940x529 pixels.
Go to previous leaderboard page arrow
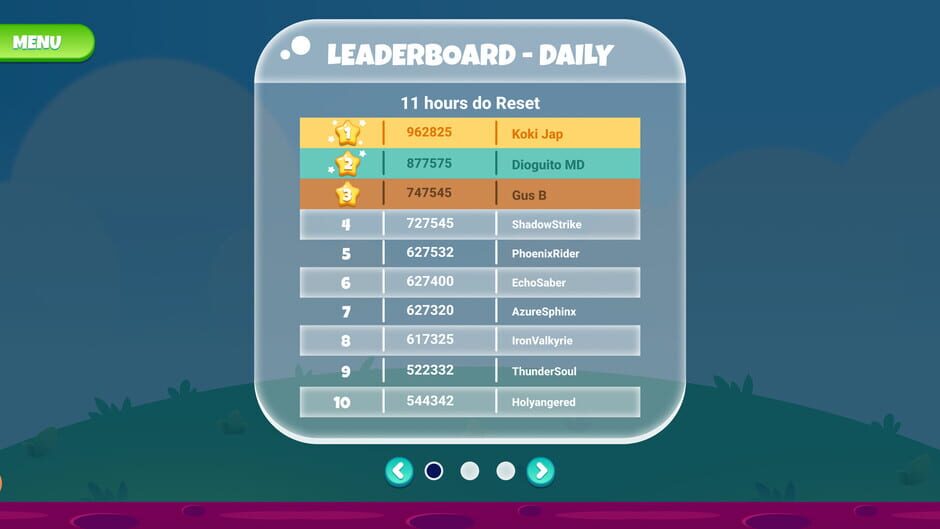pyautogui.click(x=399, y=471)
